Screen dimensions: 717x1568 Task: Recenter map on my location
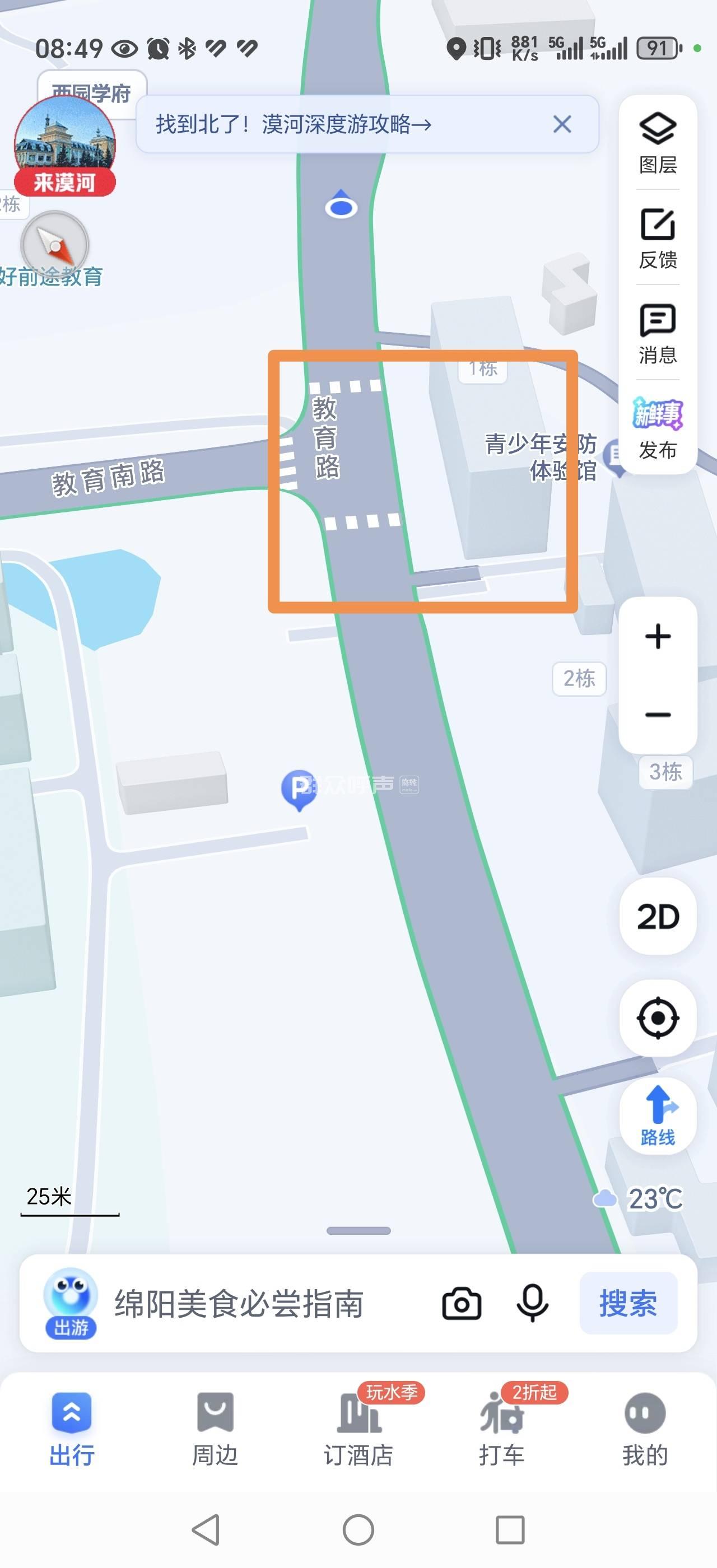(x=658, y=1018)
